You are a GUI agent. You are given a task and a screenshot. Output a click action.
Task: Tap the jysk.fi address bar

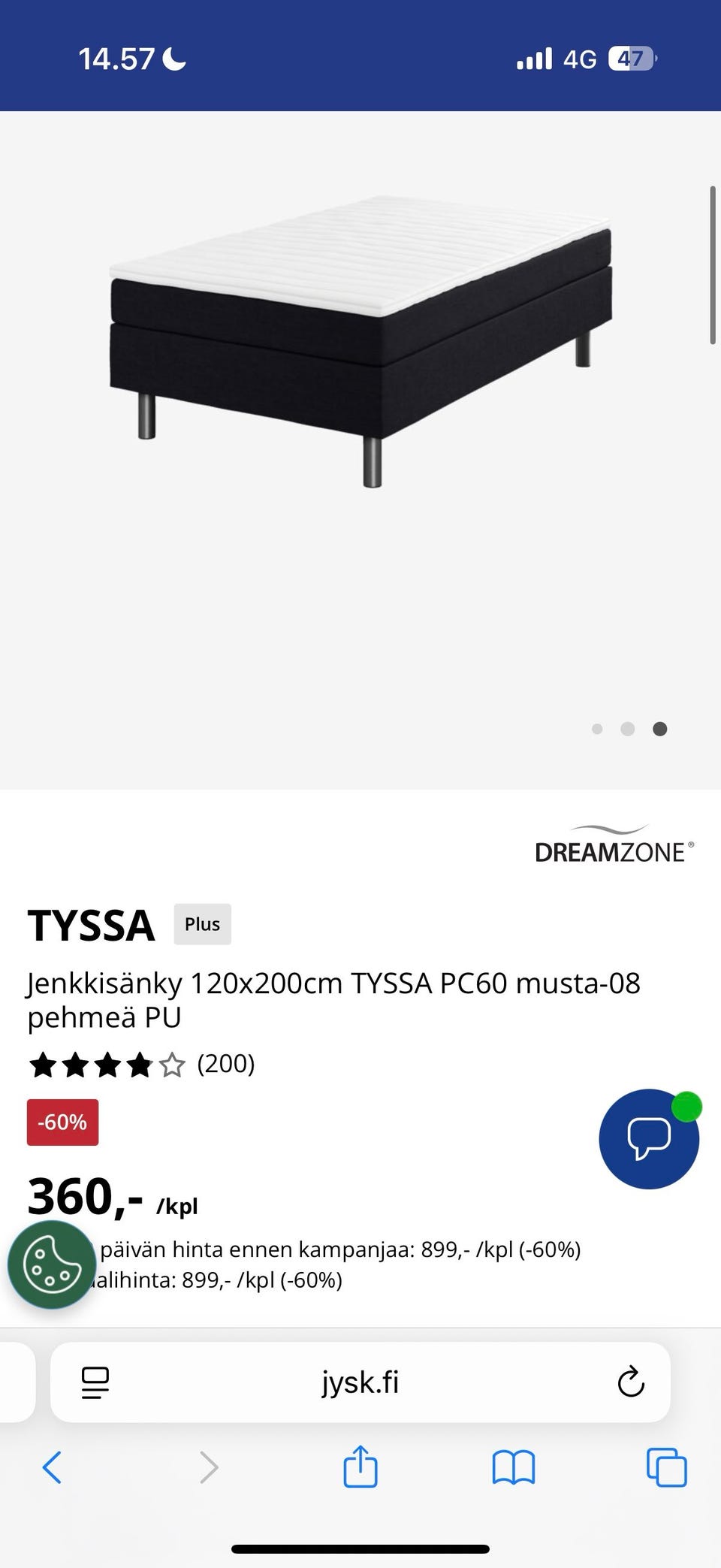tap(360, 1382)
